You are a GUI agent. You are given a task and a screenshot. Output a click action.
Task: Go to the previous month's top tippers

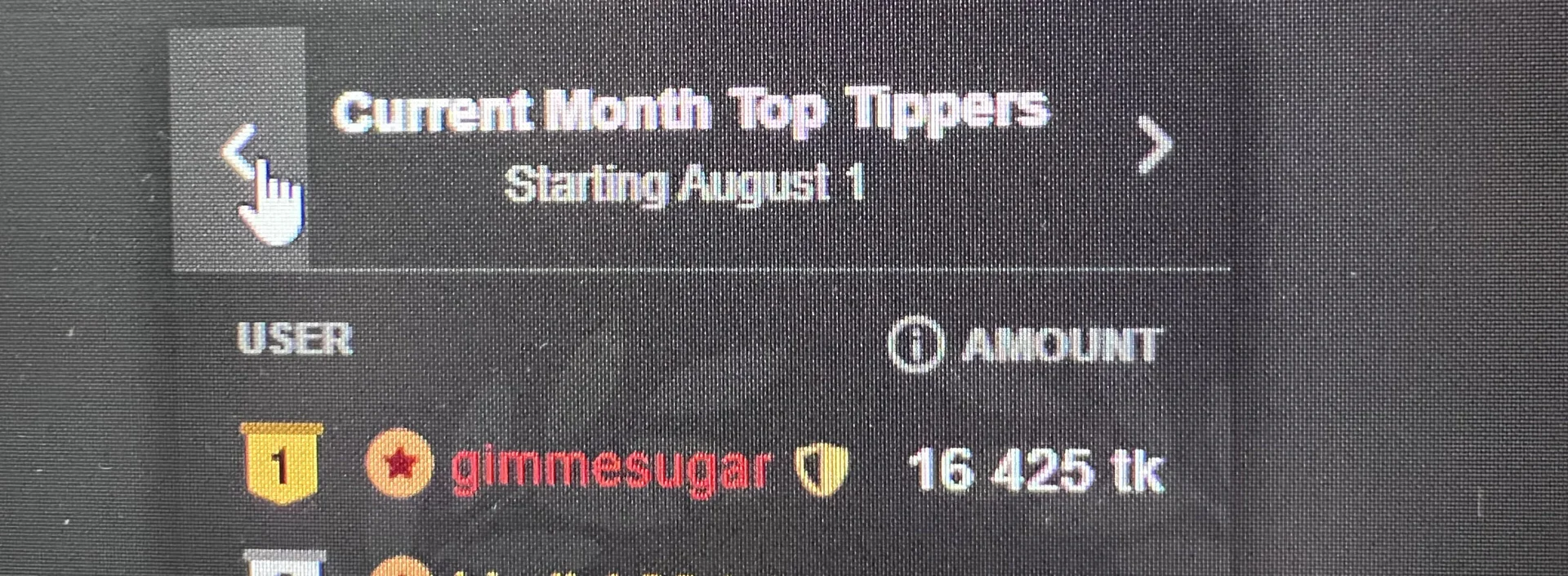coord(238,149)
